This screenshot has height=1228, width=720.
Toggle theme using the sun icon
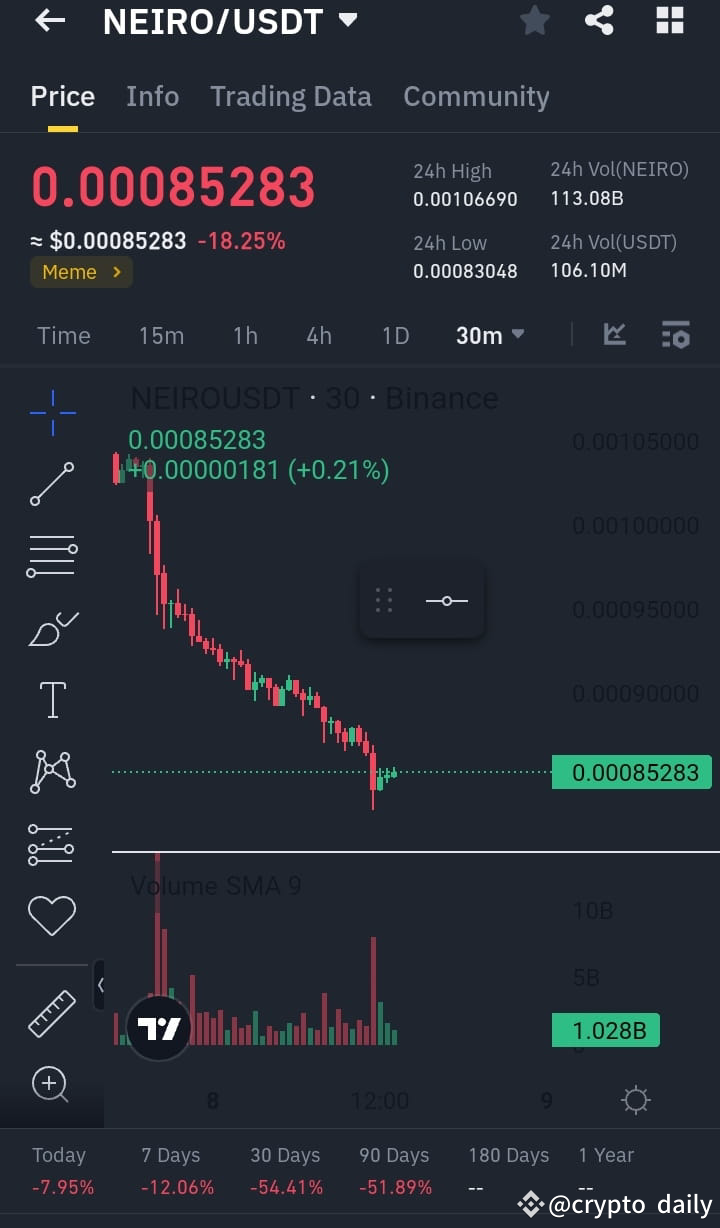click(635, 1100)
